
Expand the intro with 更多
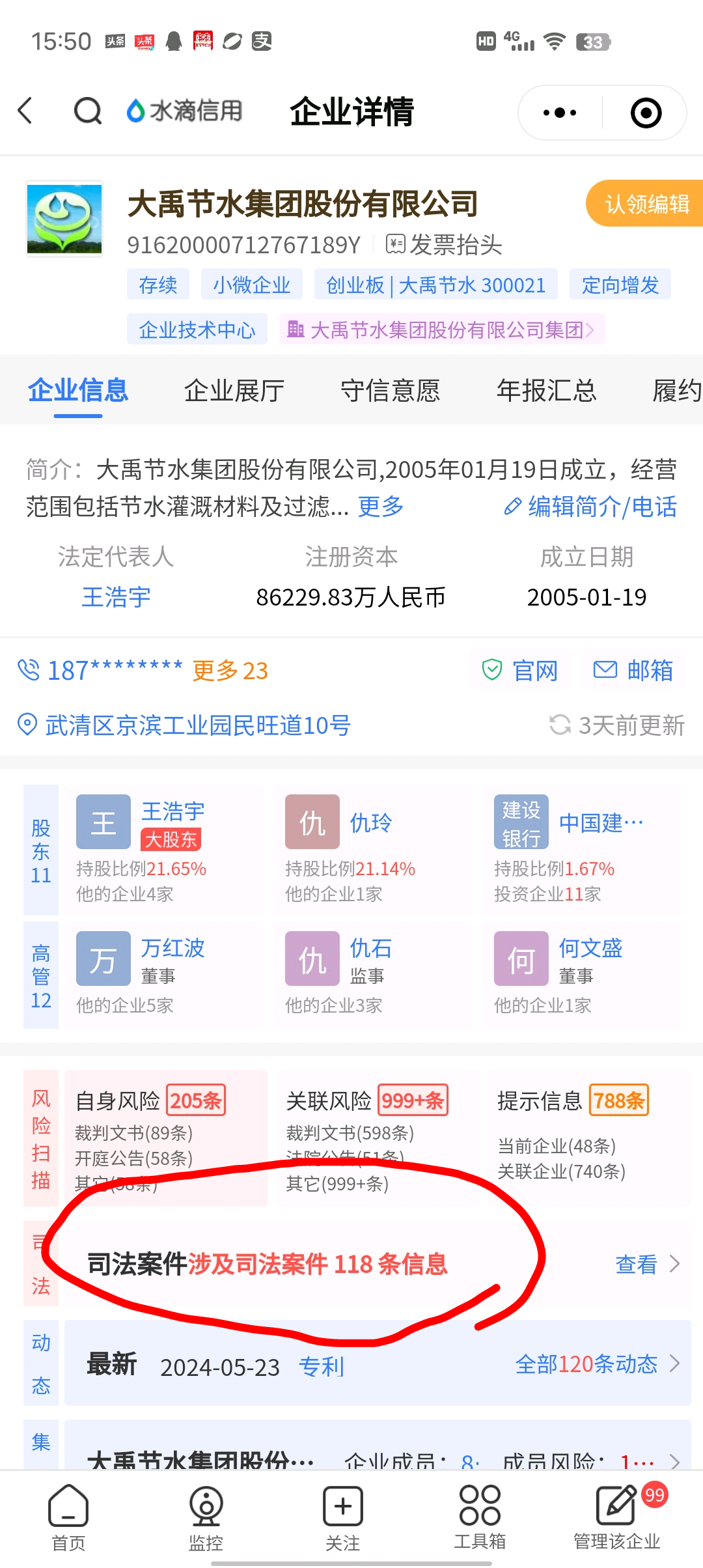[381, 506]
